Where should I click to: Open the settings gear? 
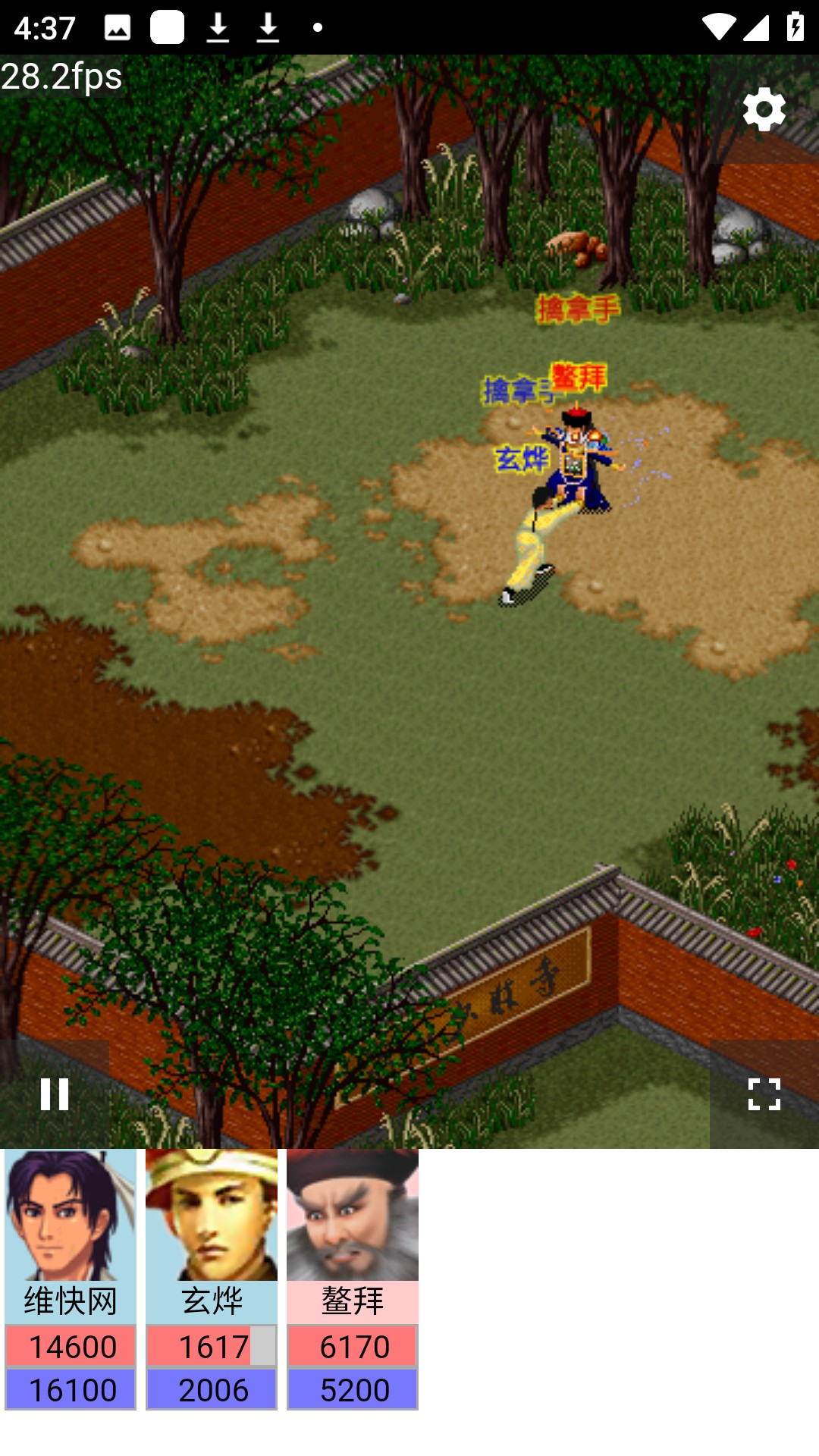(x=764, y=110)
